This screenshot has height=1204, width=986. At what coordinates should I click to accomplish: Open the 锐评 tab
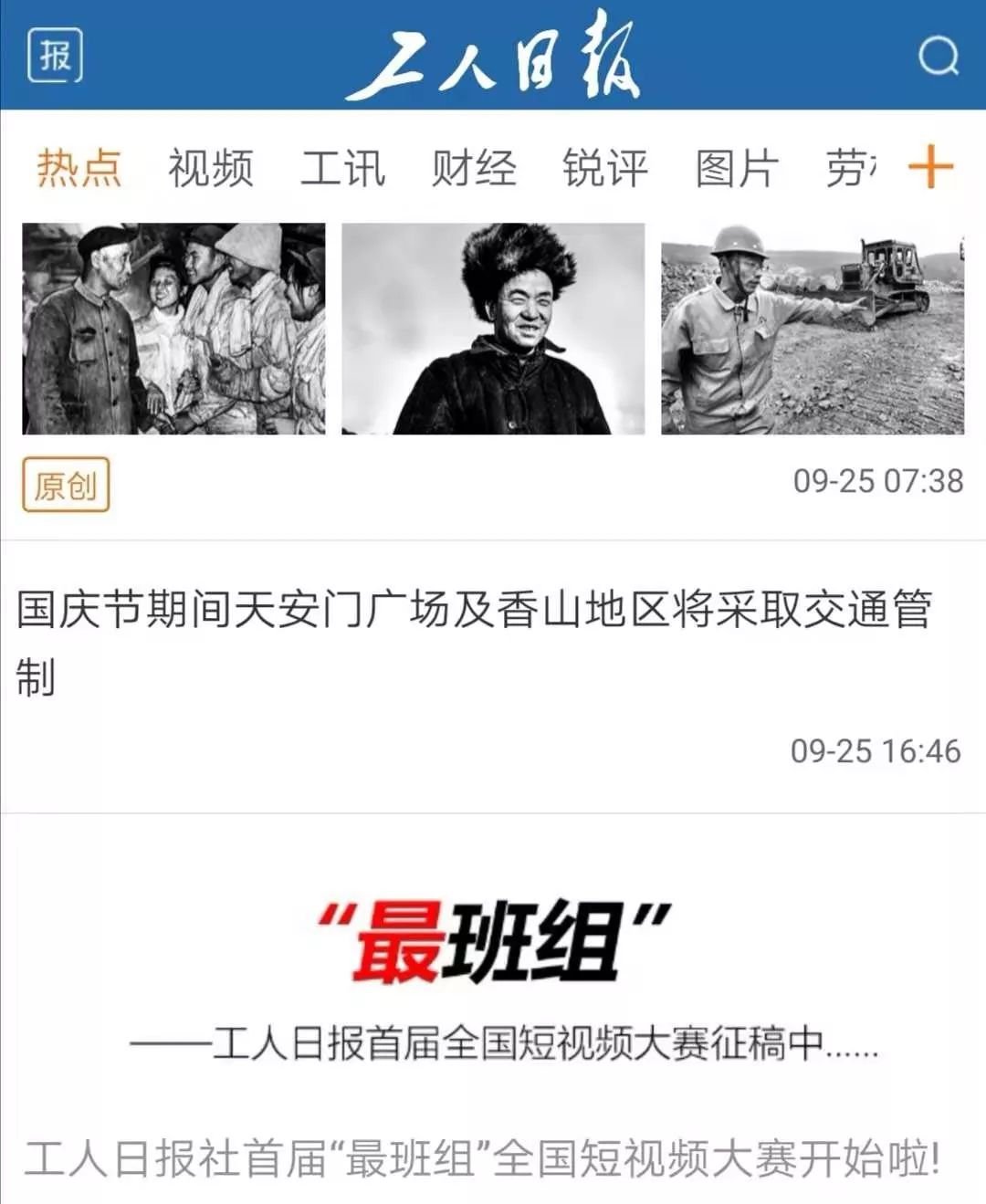pos(605,168)
